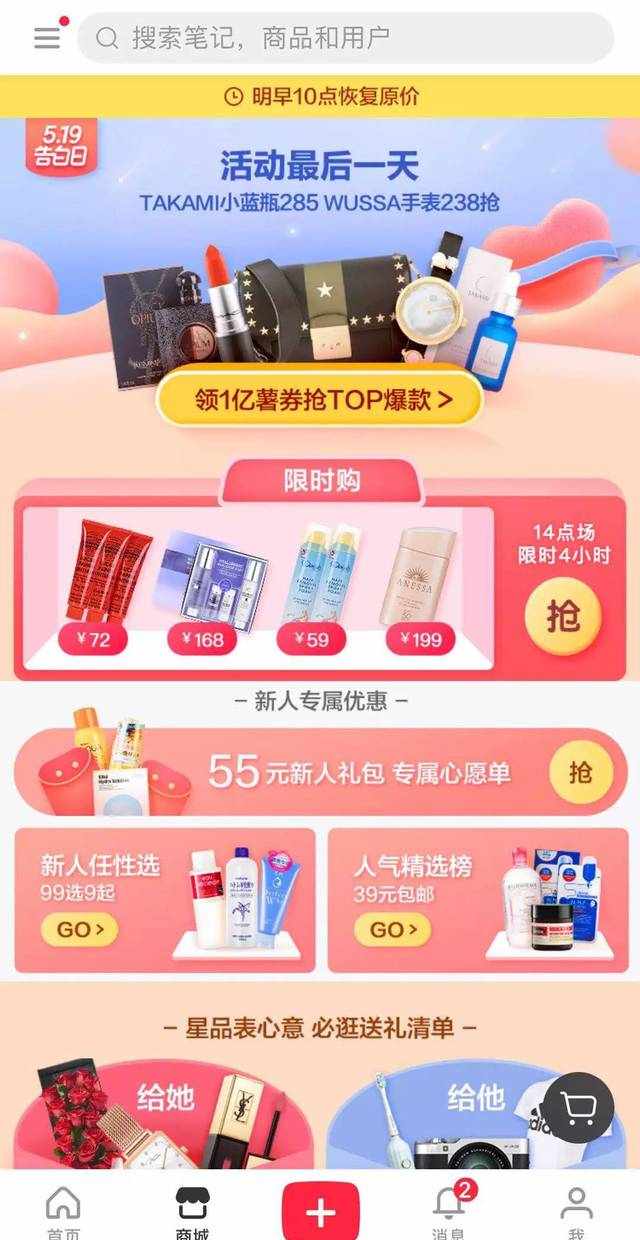This screenshot has height=1240, width=640.
Task: Go to the 我 profile tab
Action: click(576, 1210)
